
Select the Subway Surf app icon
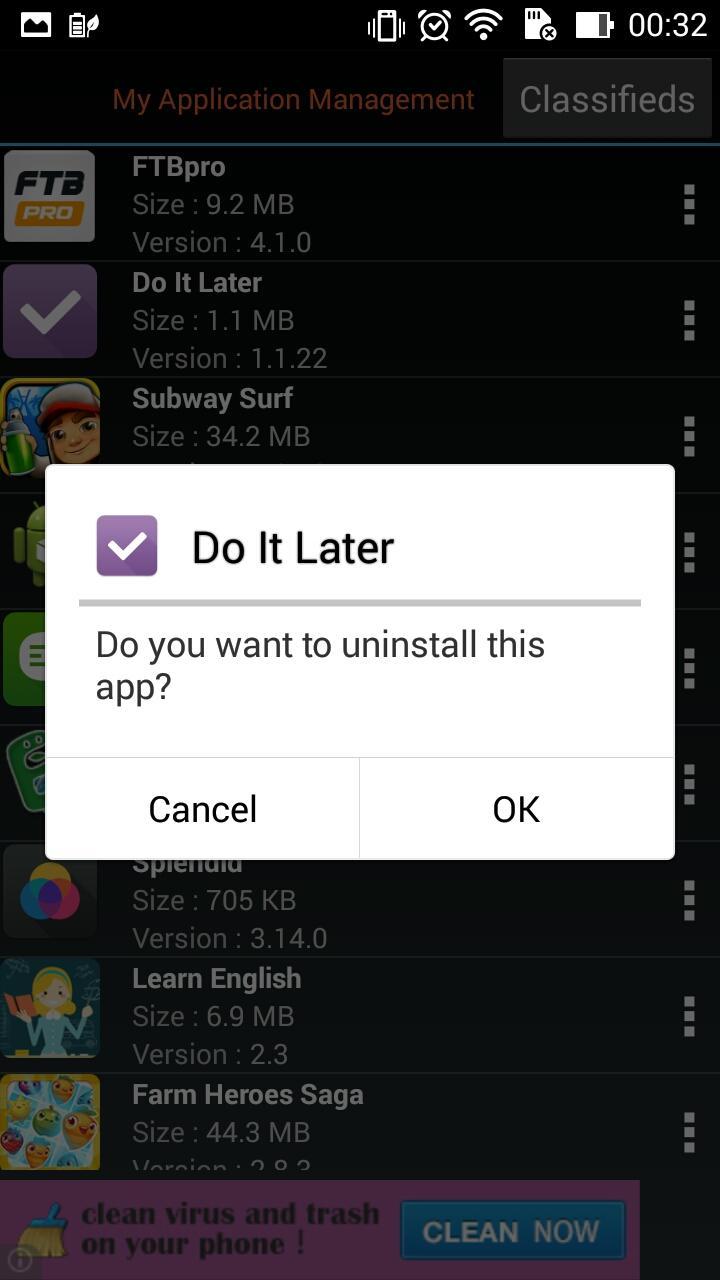49,427
